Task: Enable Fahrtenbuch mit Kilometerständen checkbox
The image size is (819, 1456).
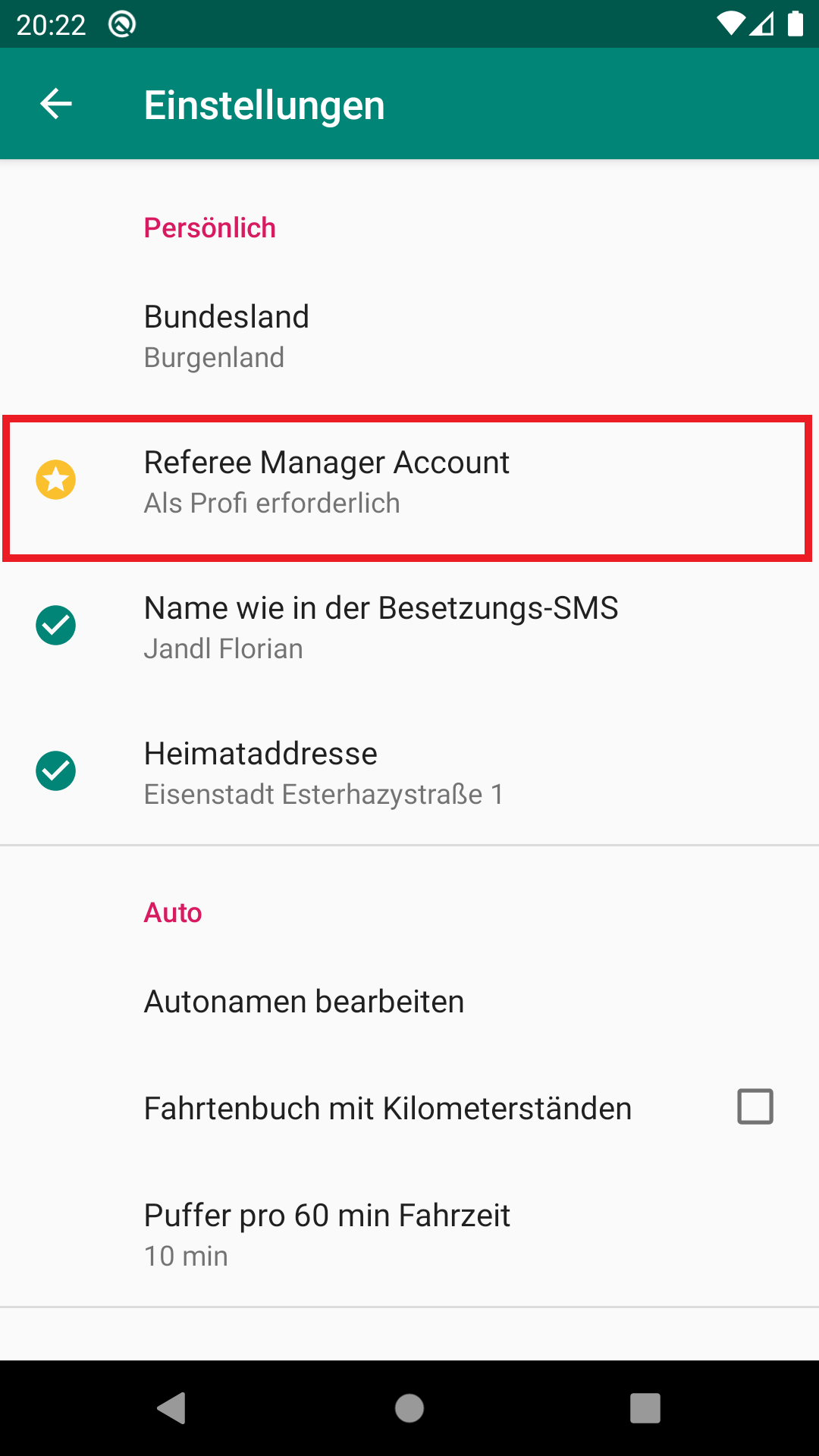Action: click(x=755, y=1106)
